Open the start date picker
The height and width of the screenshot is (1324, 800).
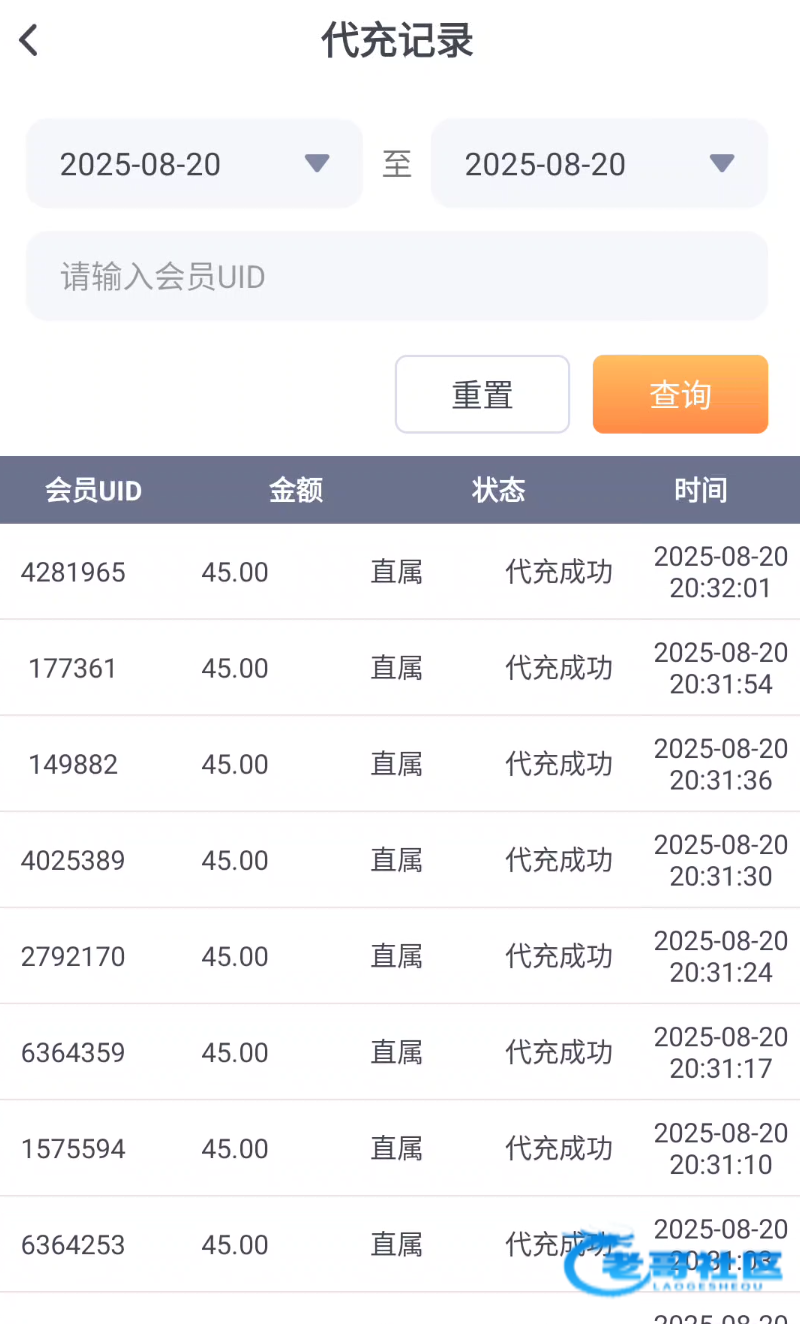click(x=194, y=164)
